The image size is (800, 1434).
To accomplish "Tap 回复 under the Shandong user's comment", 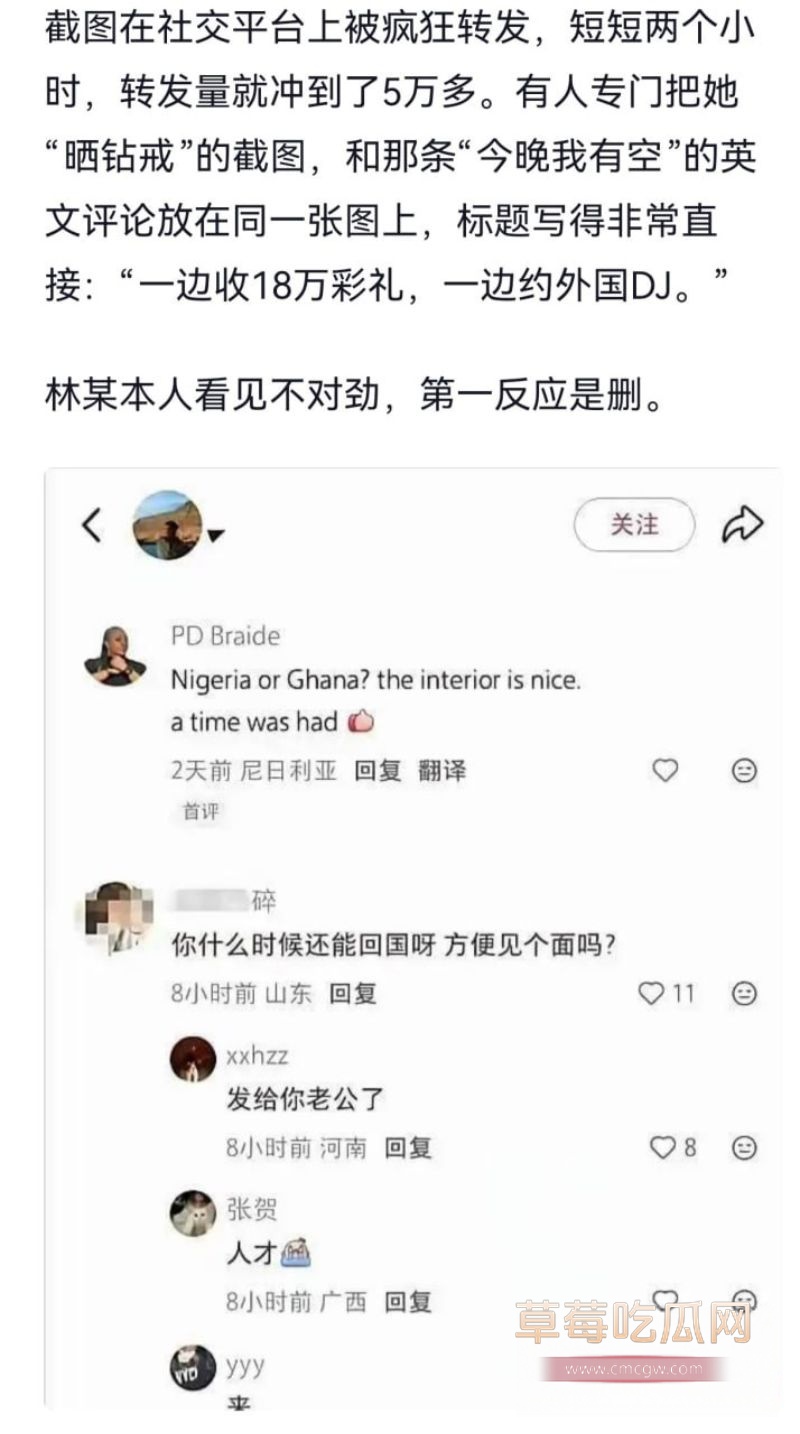I will tap(354, 996).
